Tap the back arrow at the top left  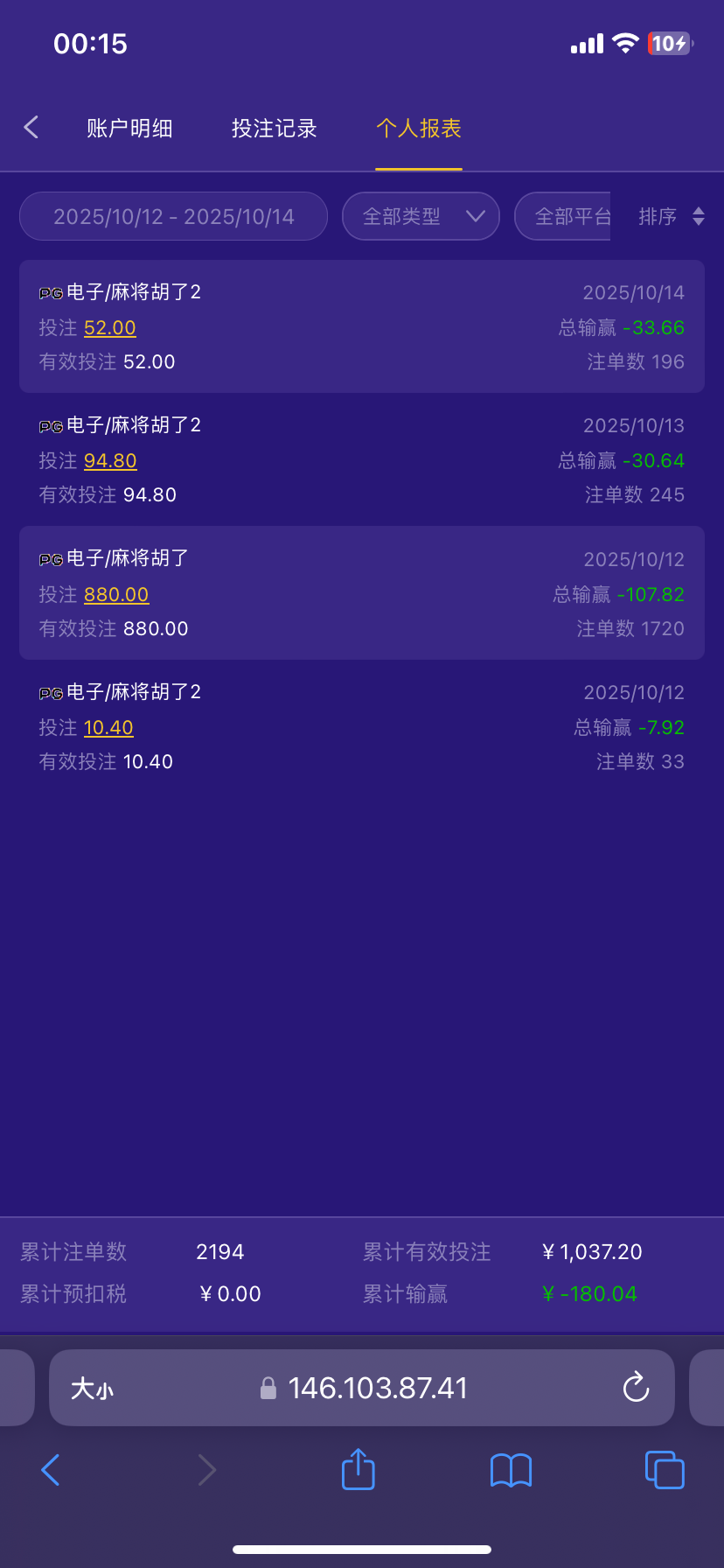click(x=31, y=127)
